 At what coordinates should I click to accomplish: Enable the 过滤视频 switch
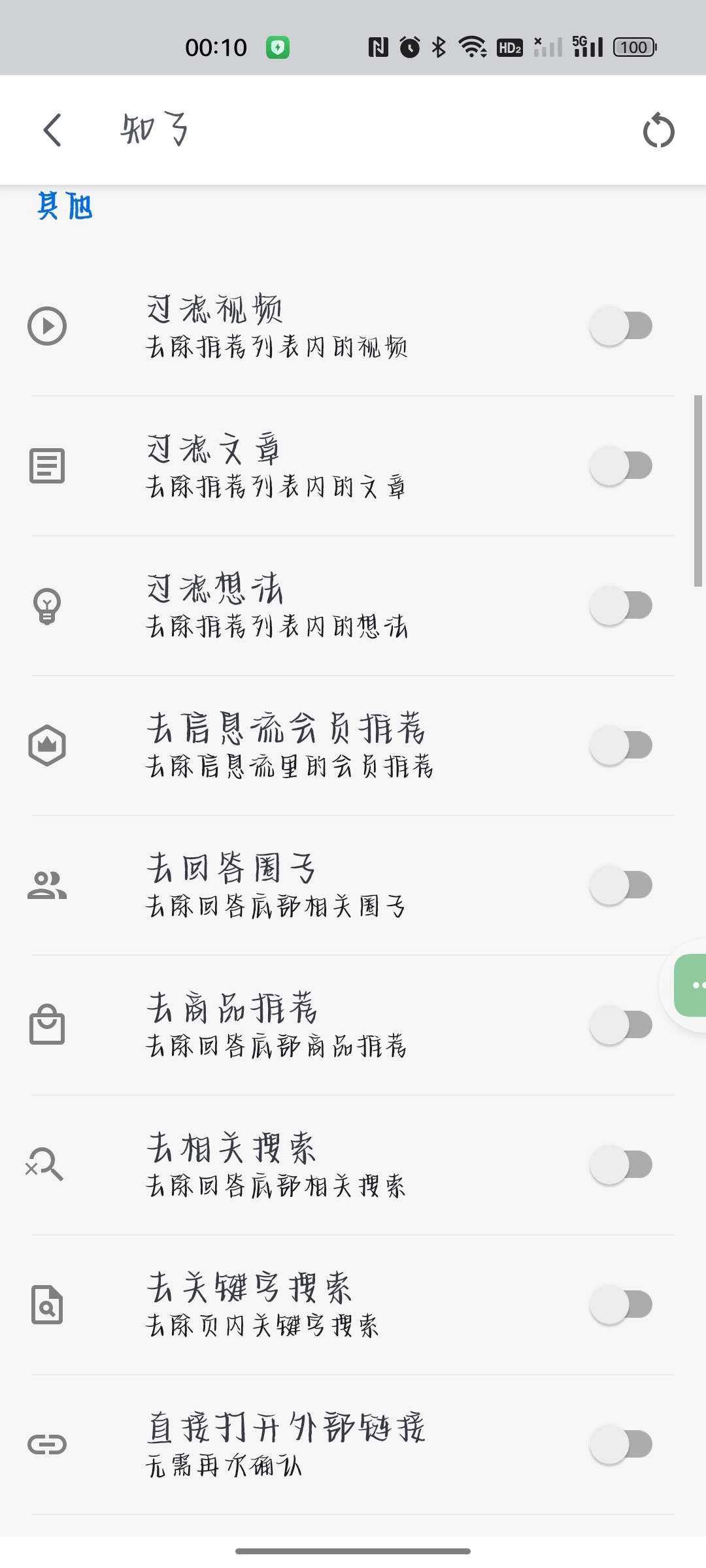coord(621,325)
